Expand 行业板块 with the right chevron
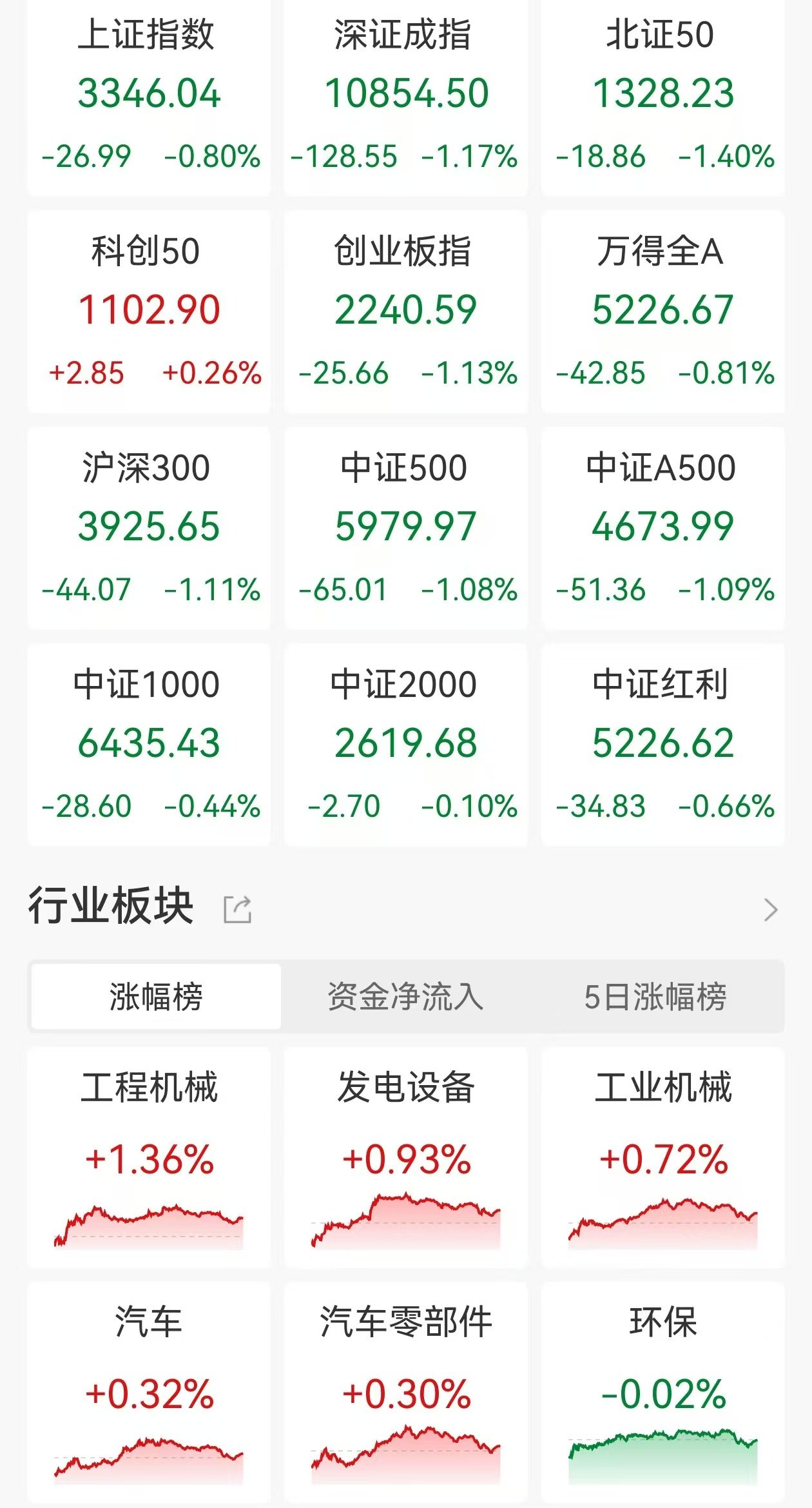812x1508 pixels. [771, 910]
